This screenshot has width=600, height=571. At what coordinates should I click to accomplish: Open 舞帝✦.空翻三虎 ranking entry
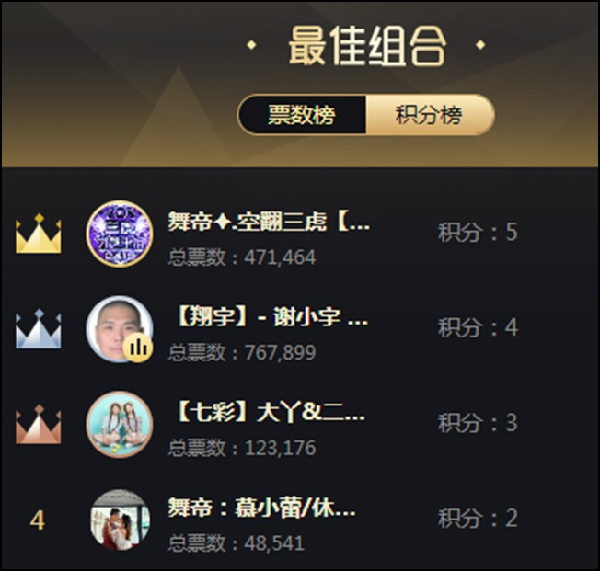click(269, 221)
